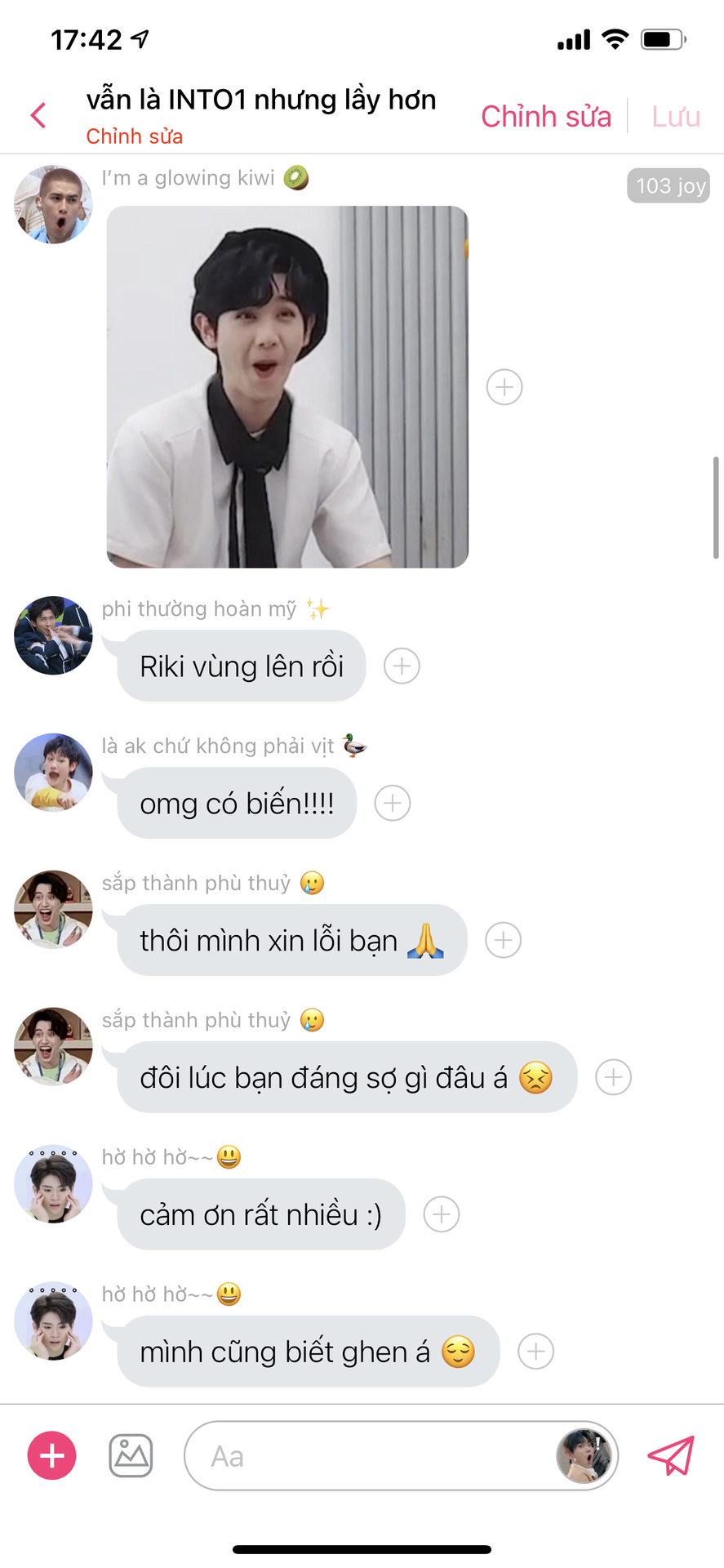Switch character via avatar in input field
This screenshot has width=724, height=1568.
click(x=584, y=1456)
